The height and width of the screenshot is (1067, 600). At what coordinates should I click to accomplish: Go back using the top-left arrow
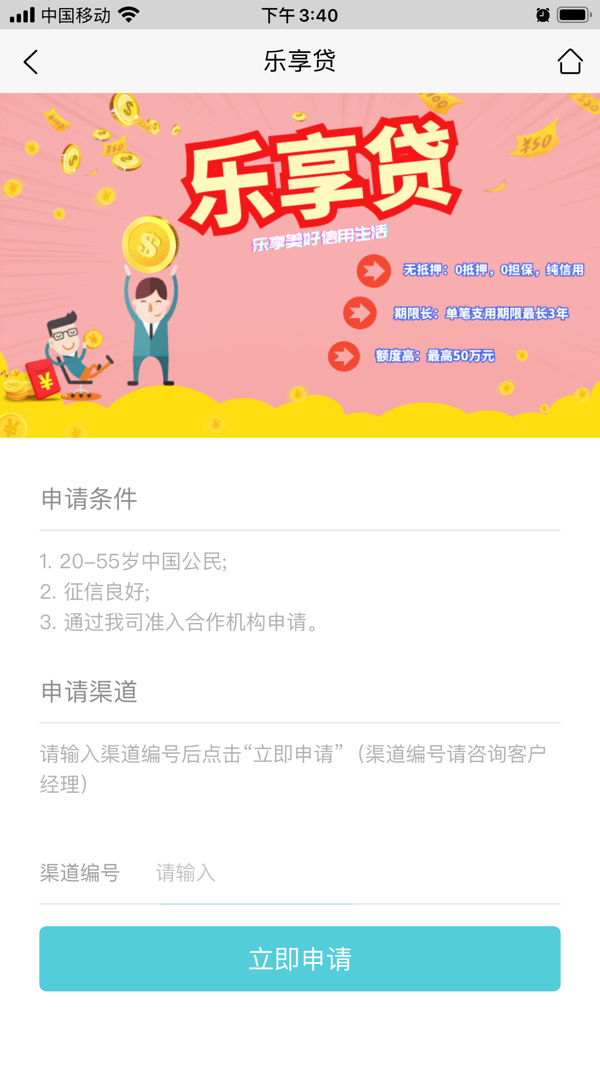[30, 62]
